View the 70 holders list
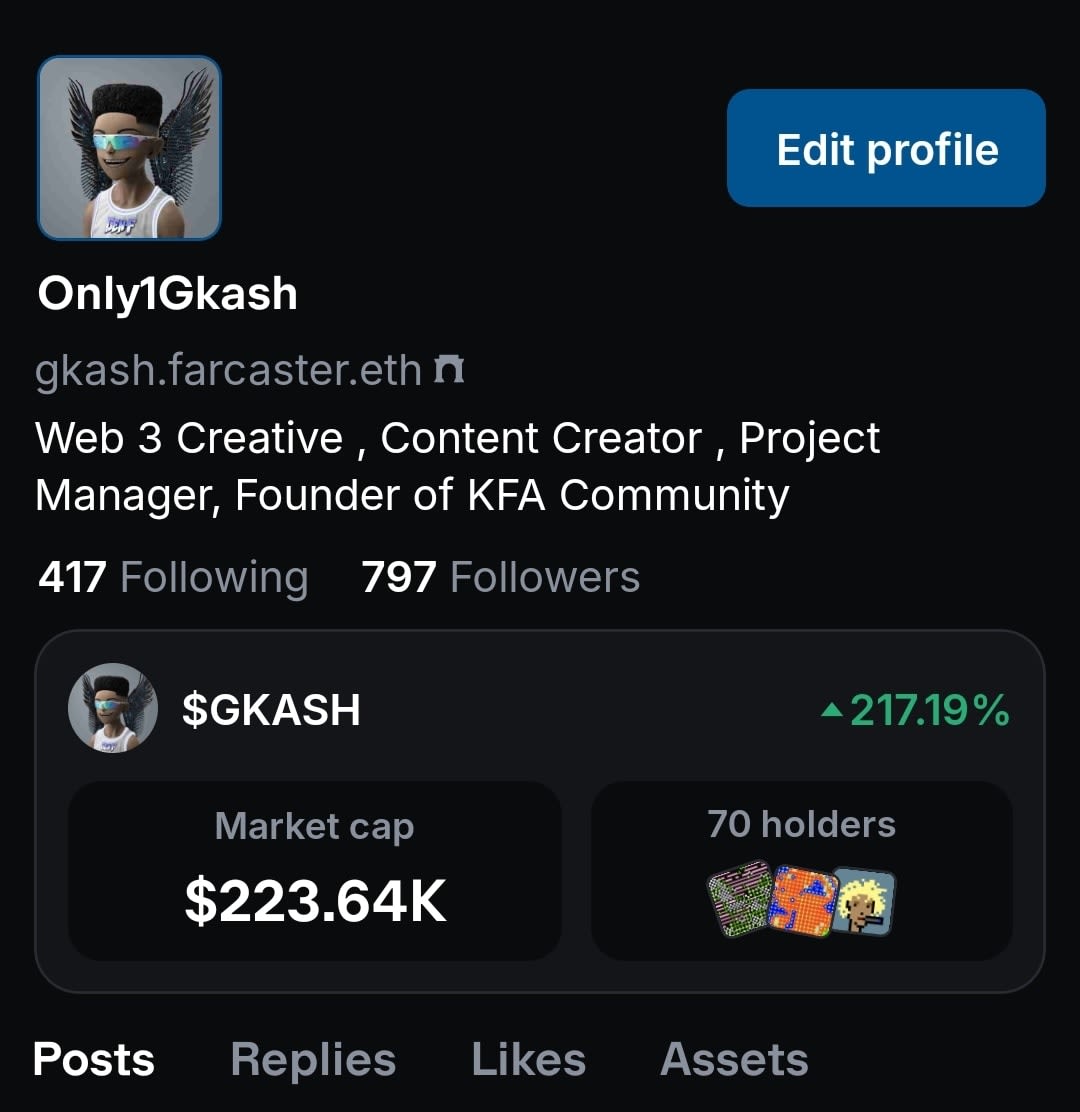The width and height of the screenshot is (1080, 1112). (x=801, y=871)
